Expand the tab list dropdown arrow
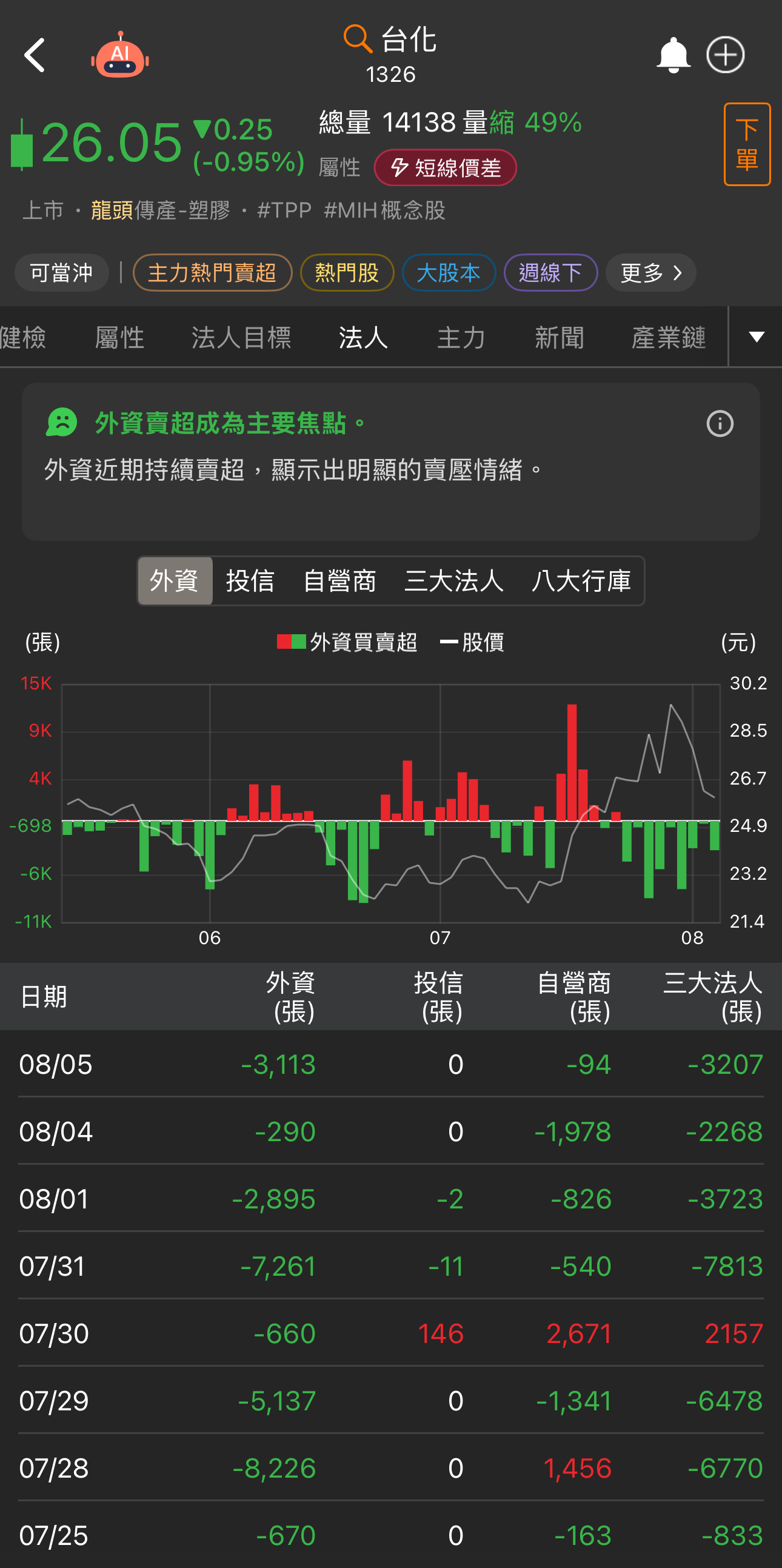The height and width of the screenshot is (1568, 782). point(756,337)
